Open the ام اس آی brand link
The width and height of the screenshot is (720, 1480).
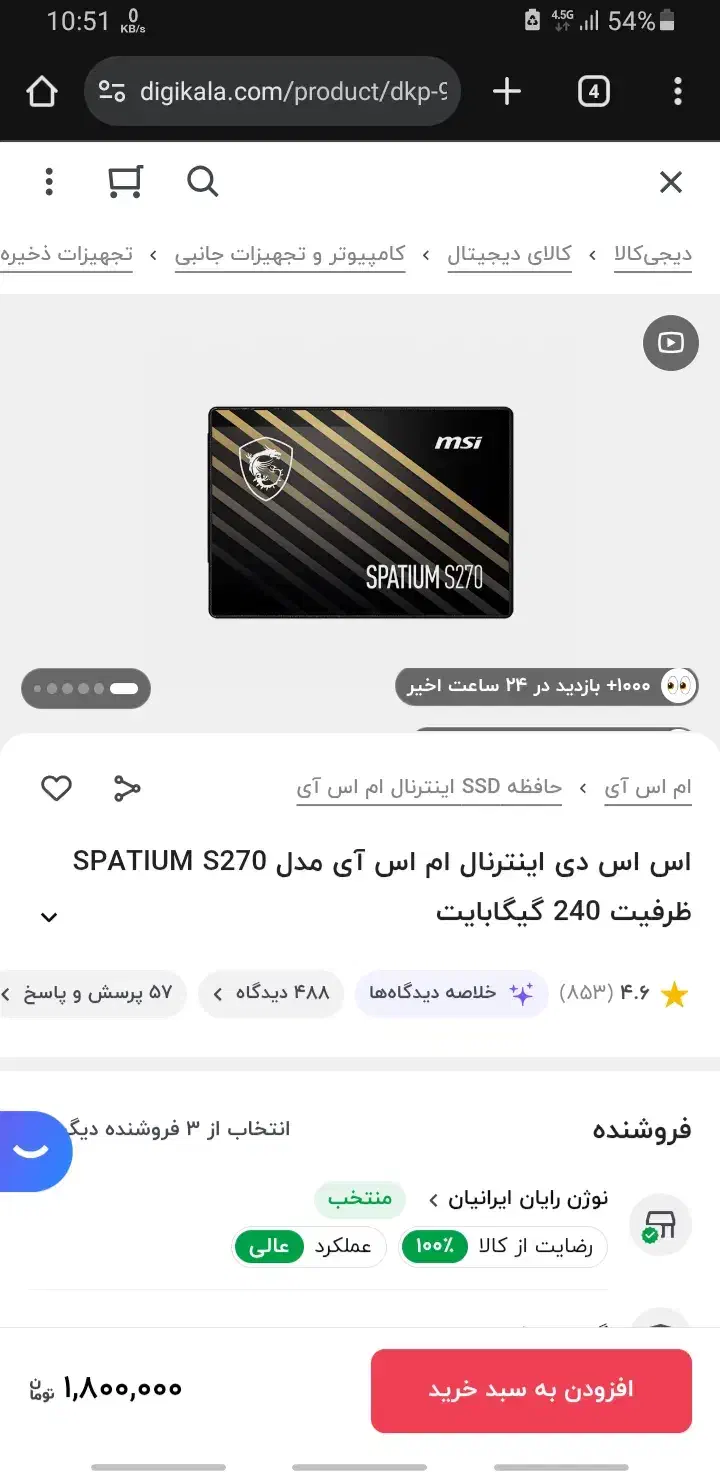click(x=648, y=788)
